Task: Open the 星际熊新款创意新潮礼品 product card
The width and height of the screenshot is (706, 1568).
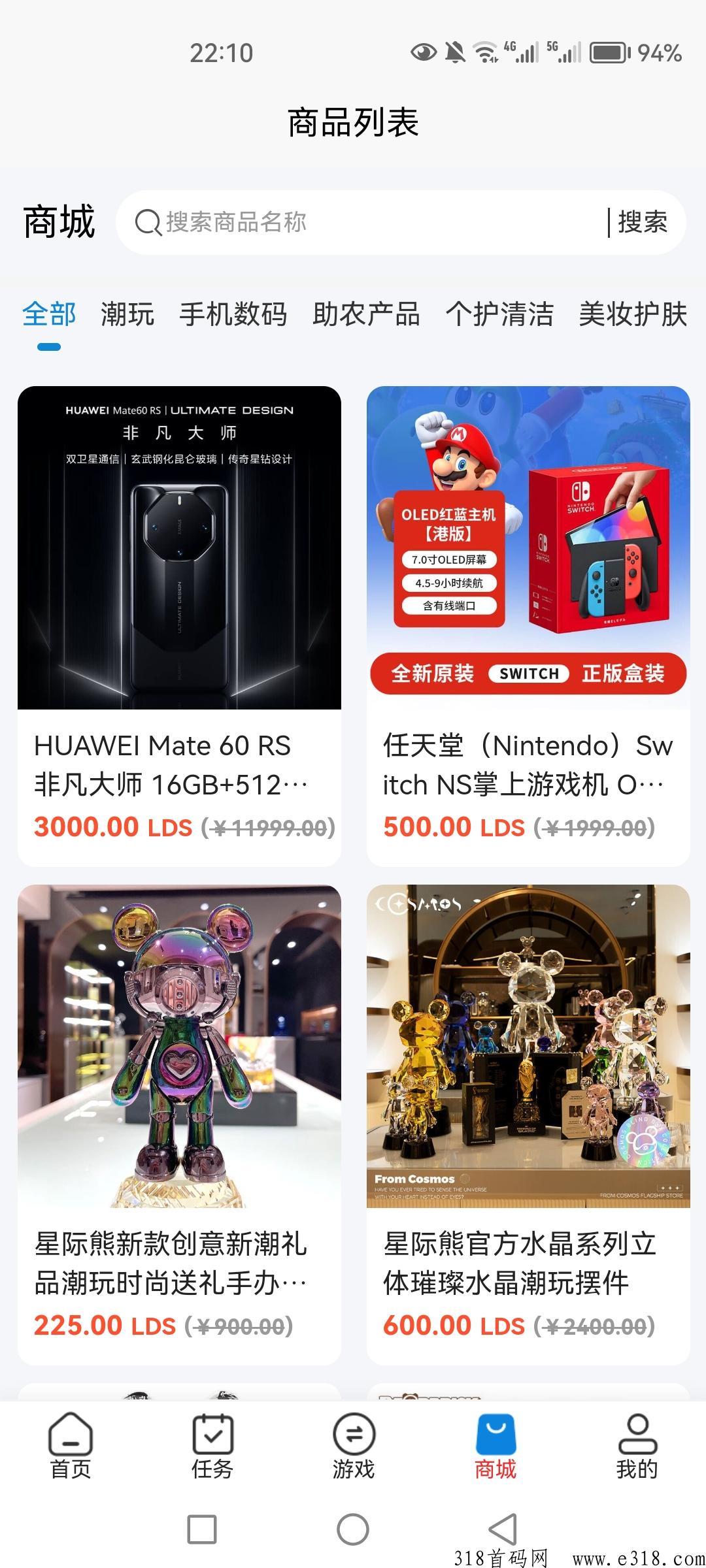Action: click(179, 1124)
